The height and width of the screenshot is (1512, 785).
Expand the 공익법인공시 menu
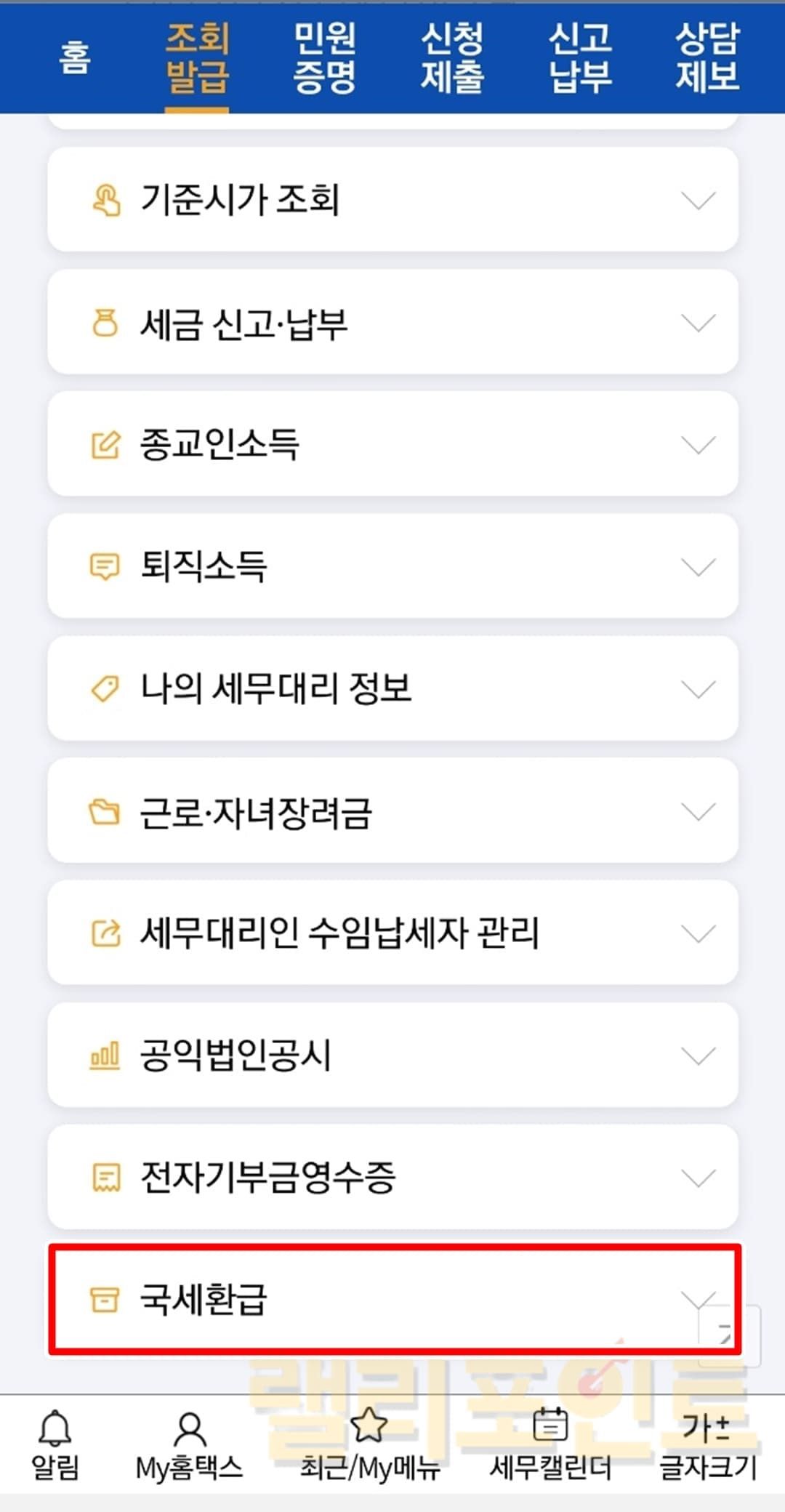click(x=392, y=1055)
